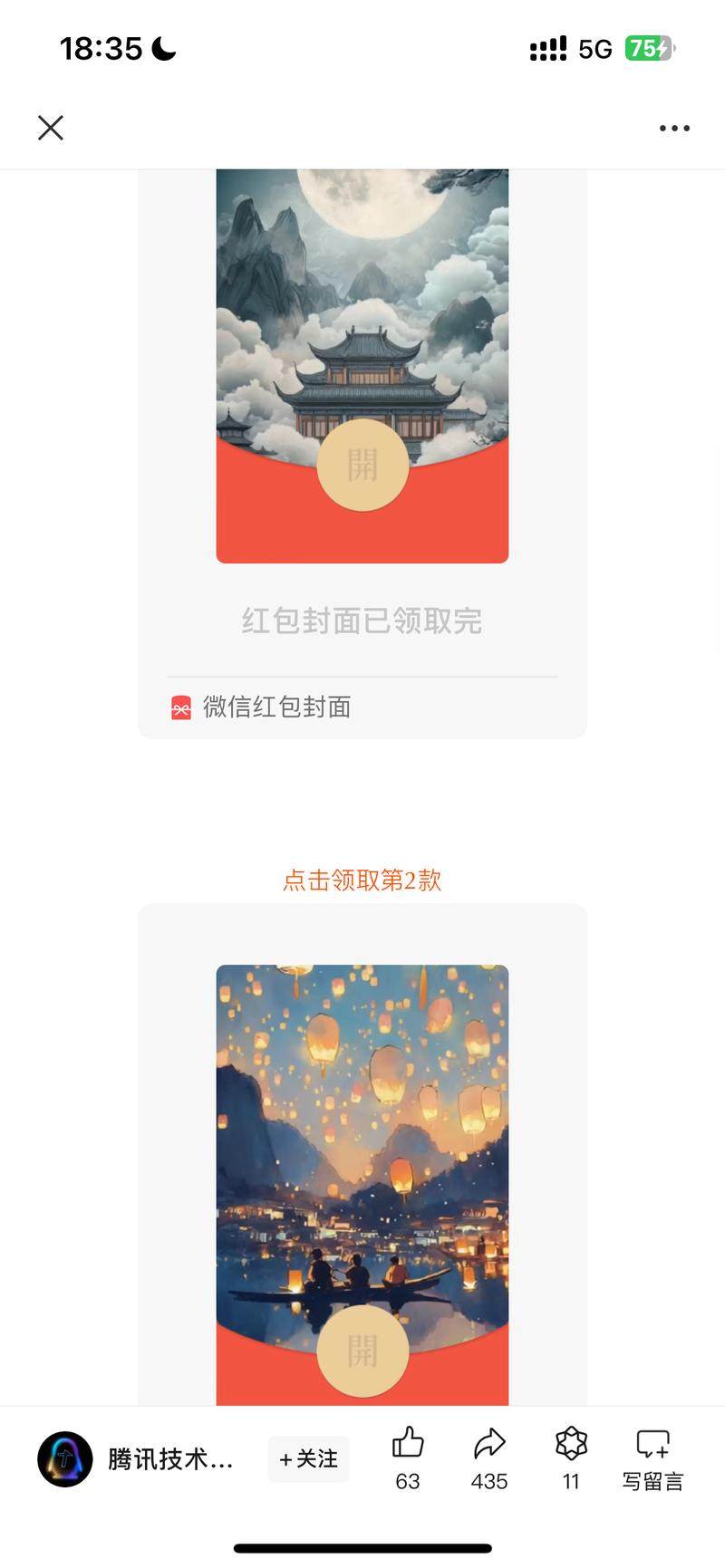
Task: Write a comment via 写留言
Action: [652, 1457]
